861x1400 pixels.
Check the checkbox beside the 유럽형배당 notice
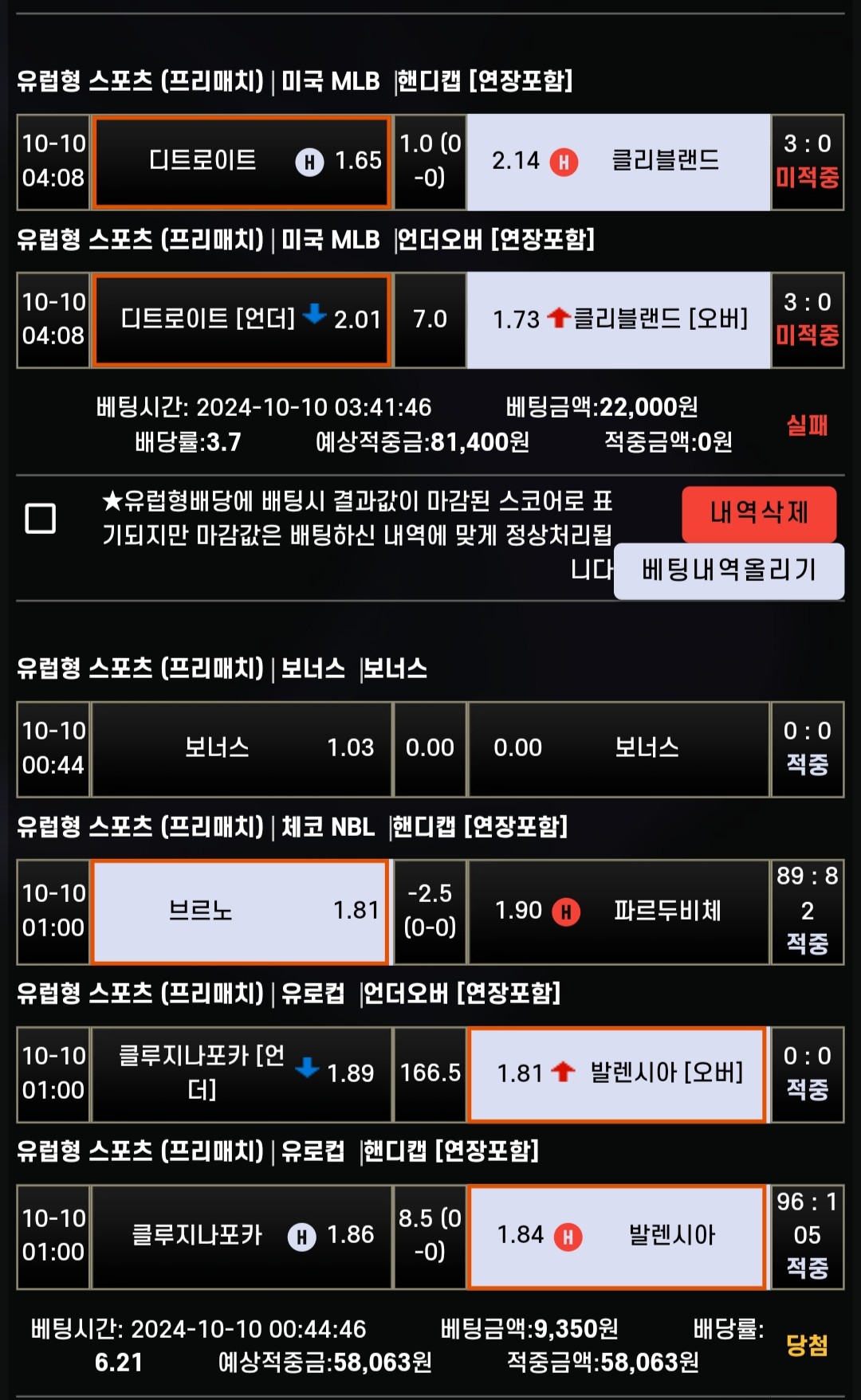[x=41, y=518]
